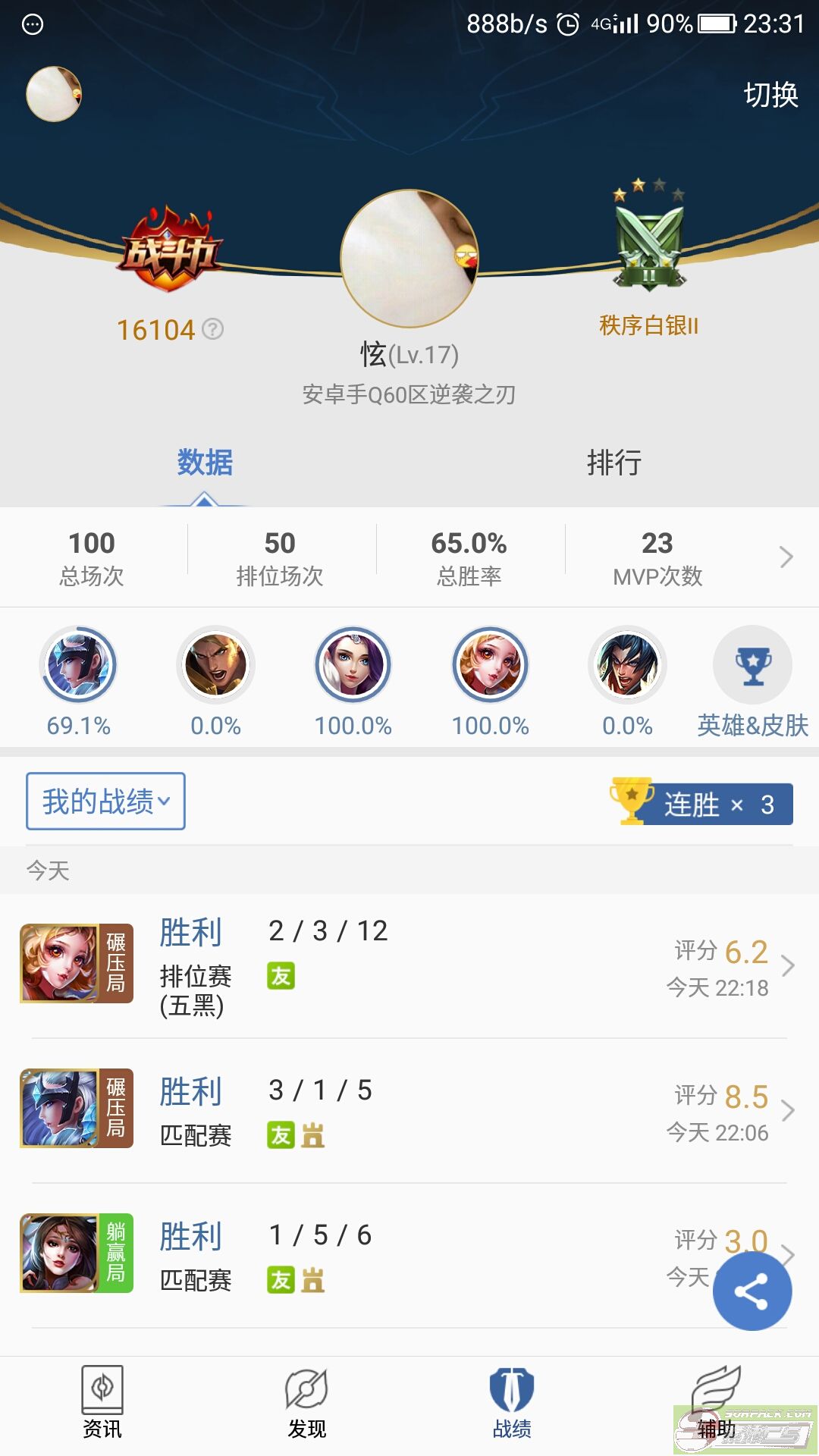The image size is (819, 1456).
Task: Open the ranked match scored 6.2
Action: 409,966
